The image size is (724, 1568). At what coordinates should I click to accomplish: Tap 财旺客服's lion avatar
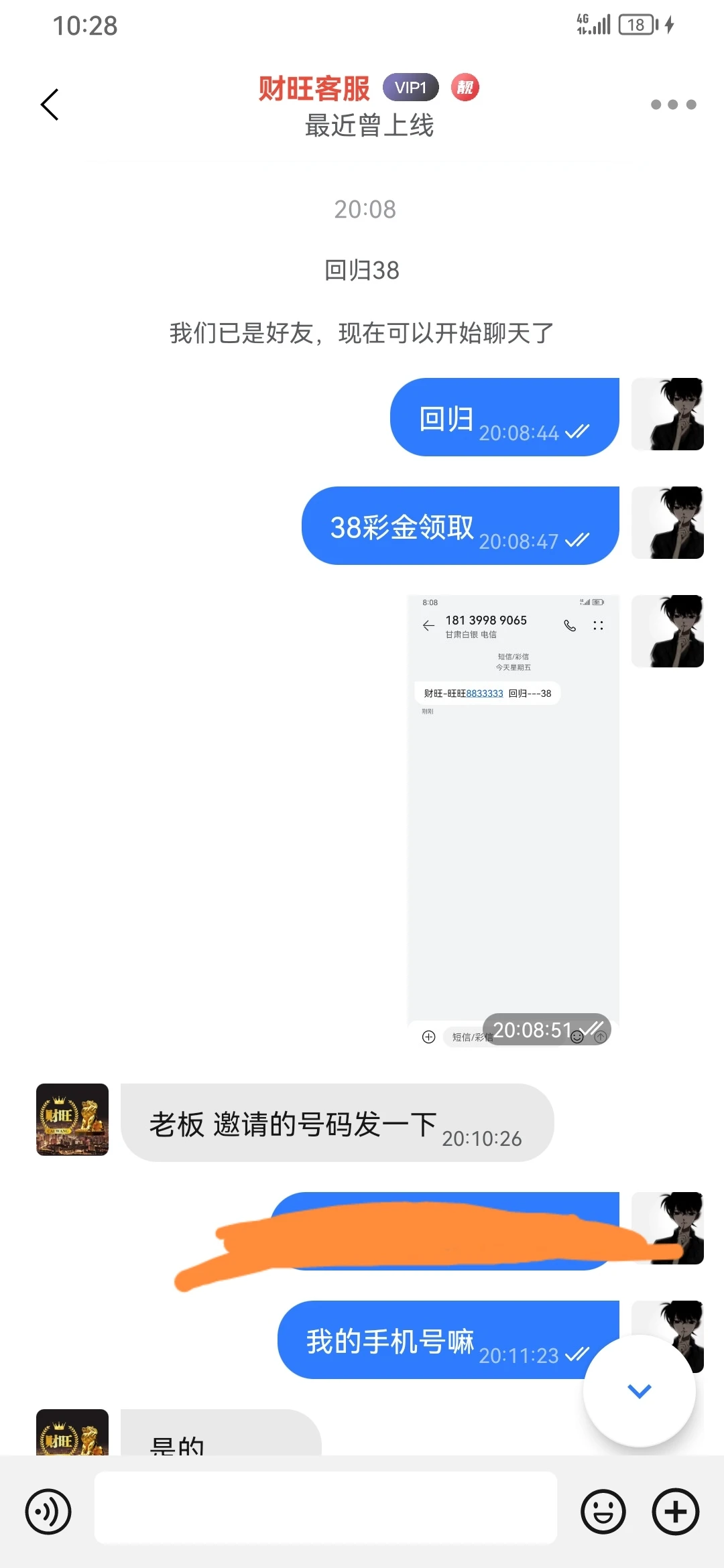coord(72,1120)
